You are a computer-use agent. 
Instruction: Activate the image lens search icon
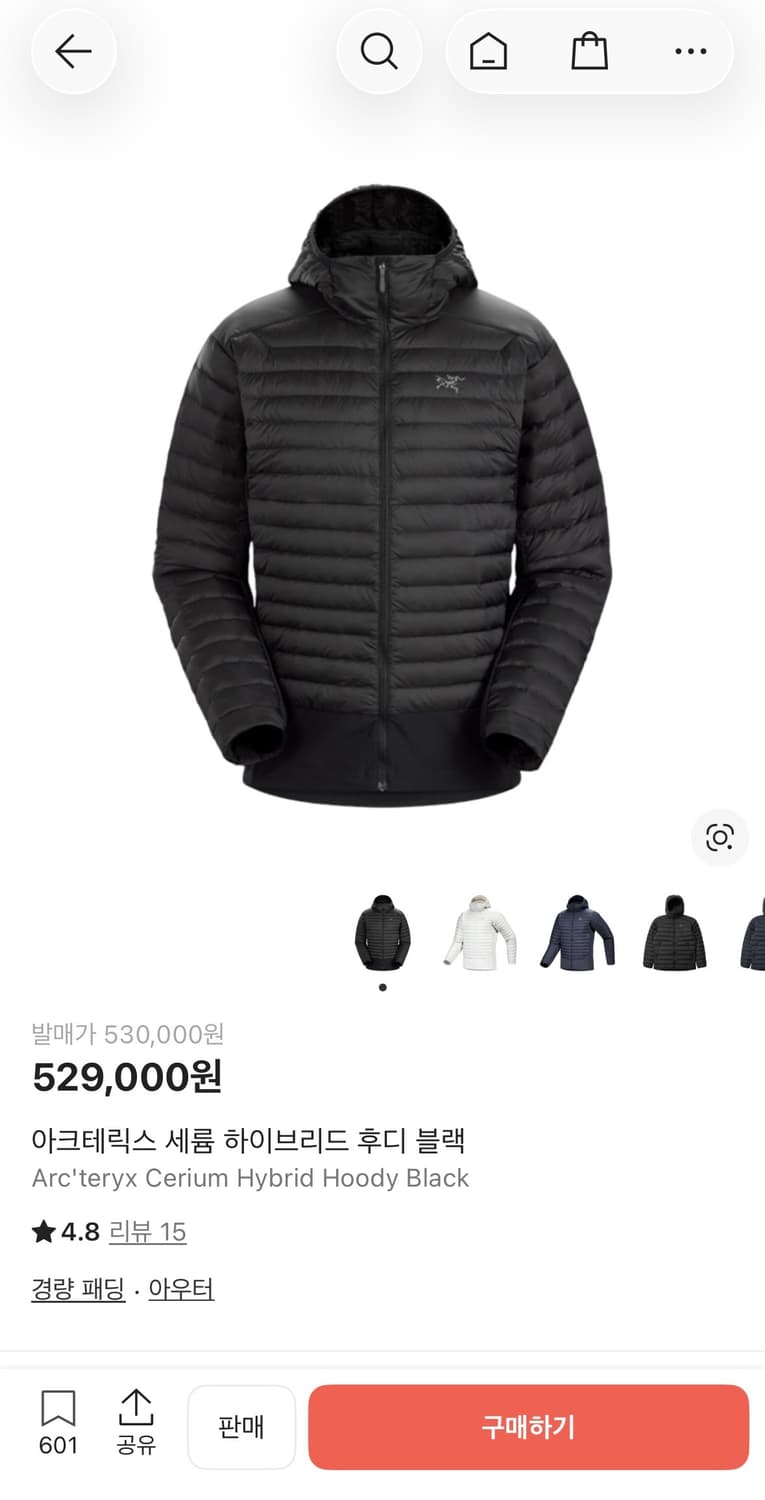click(x=720, y=838)
